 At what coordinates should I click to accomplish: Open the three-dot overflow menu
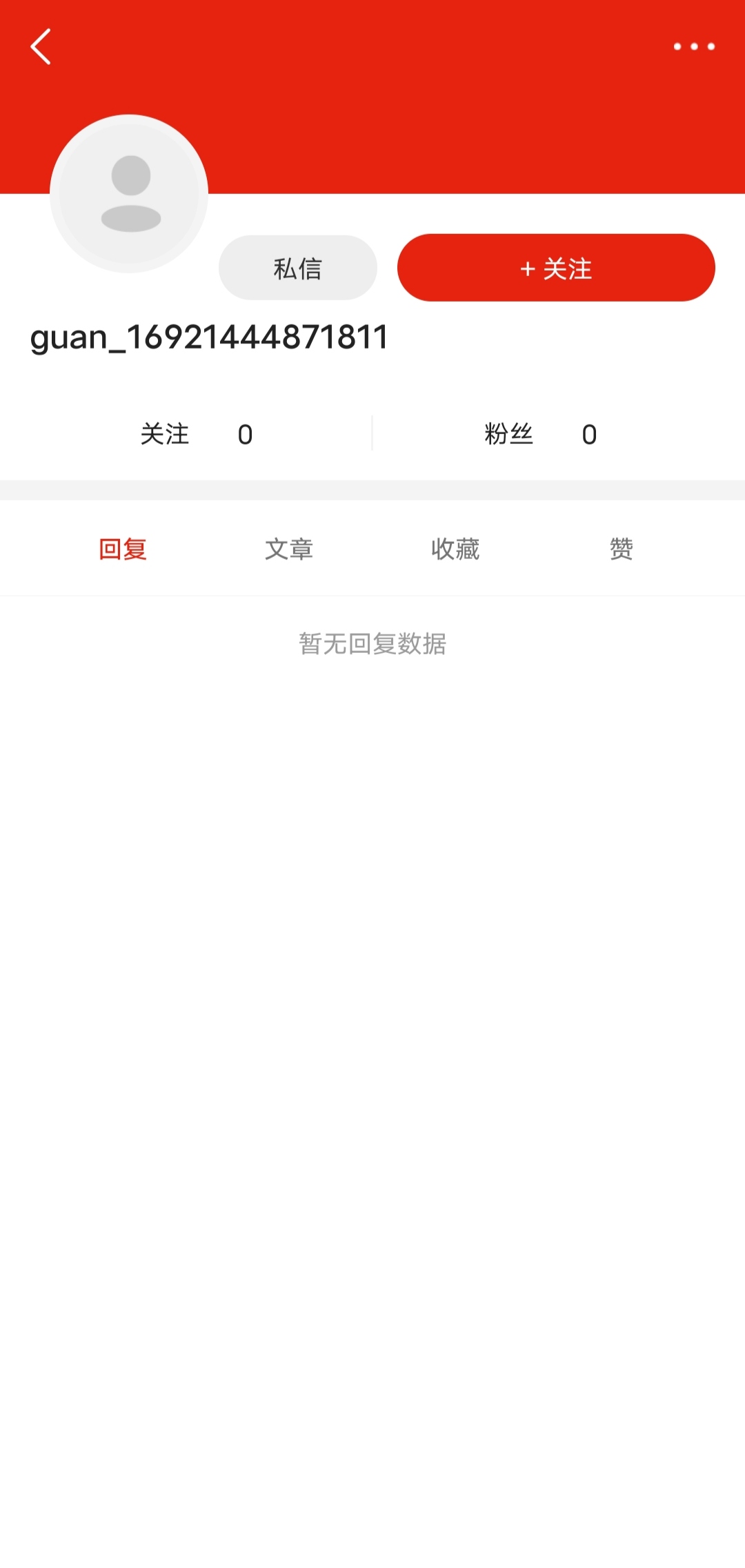(x=694, y=47)
